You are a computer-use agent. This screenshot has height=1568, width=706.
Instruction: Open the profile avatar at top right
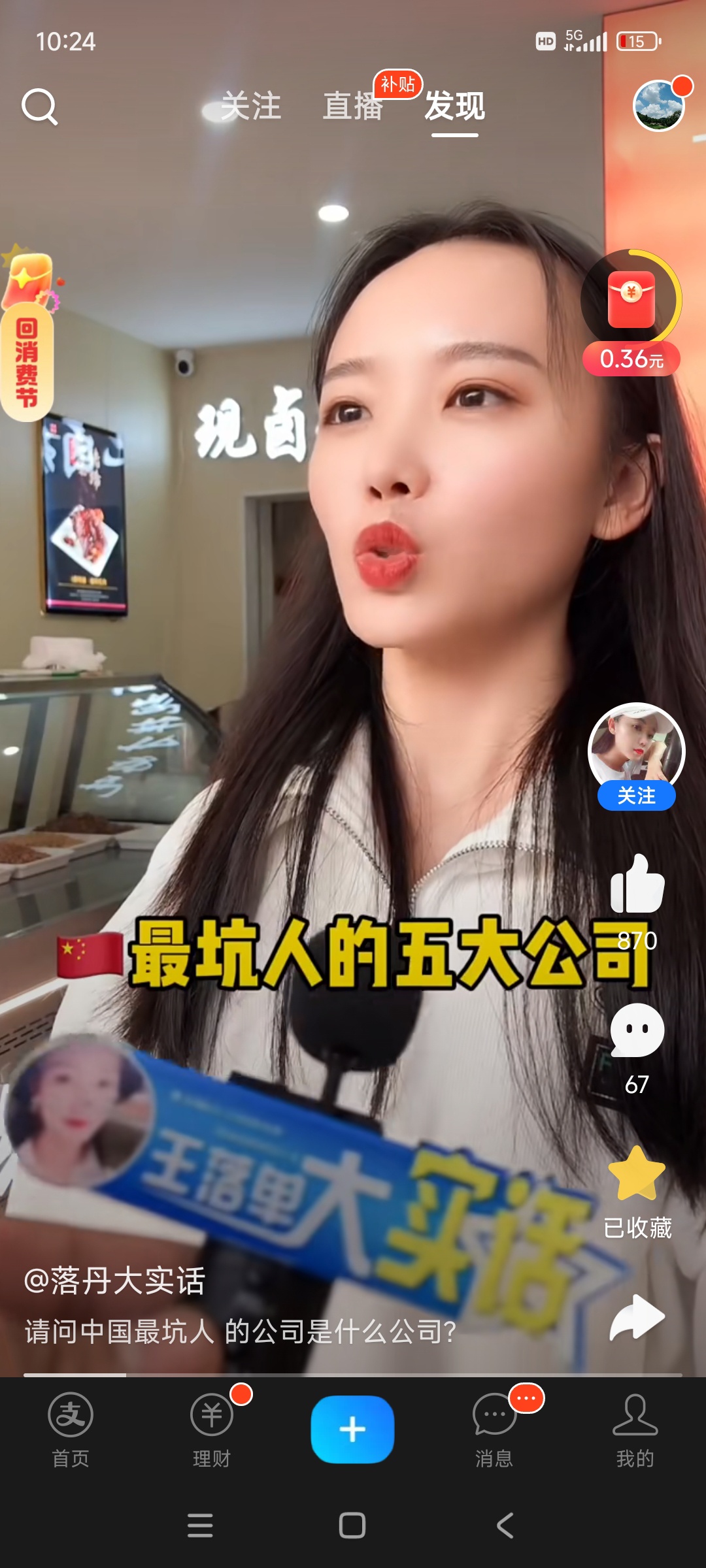point(659,105)
